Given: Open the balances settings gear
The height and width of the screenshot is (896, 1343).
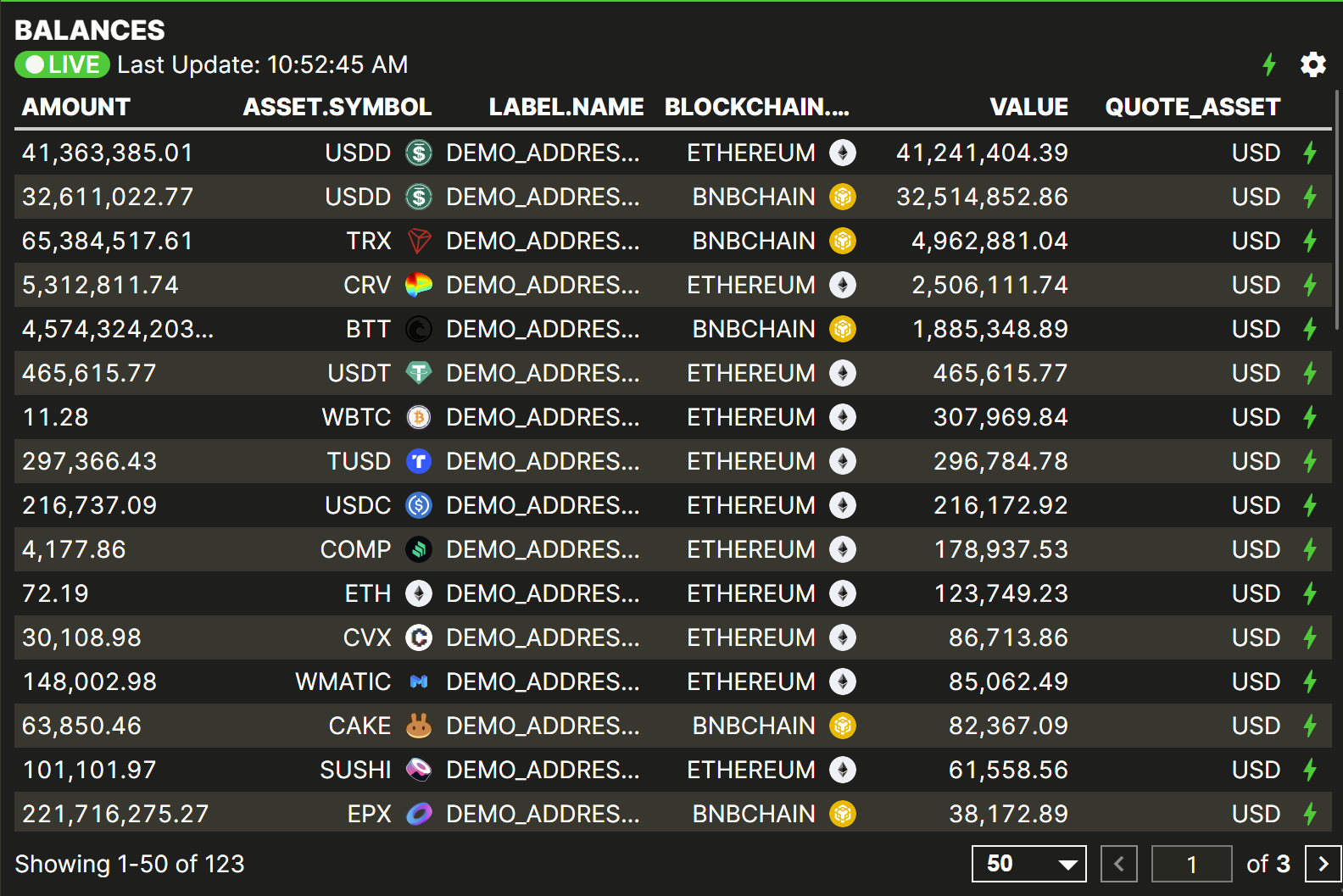Looking at the screenshot, I should click(x=1312, y=64).
